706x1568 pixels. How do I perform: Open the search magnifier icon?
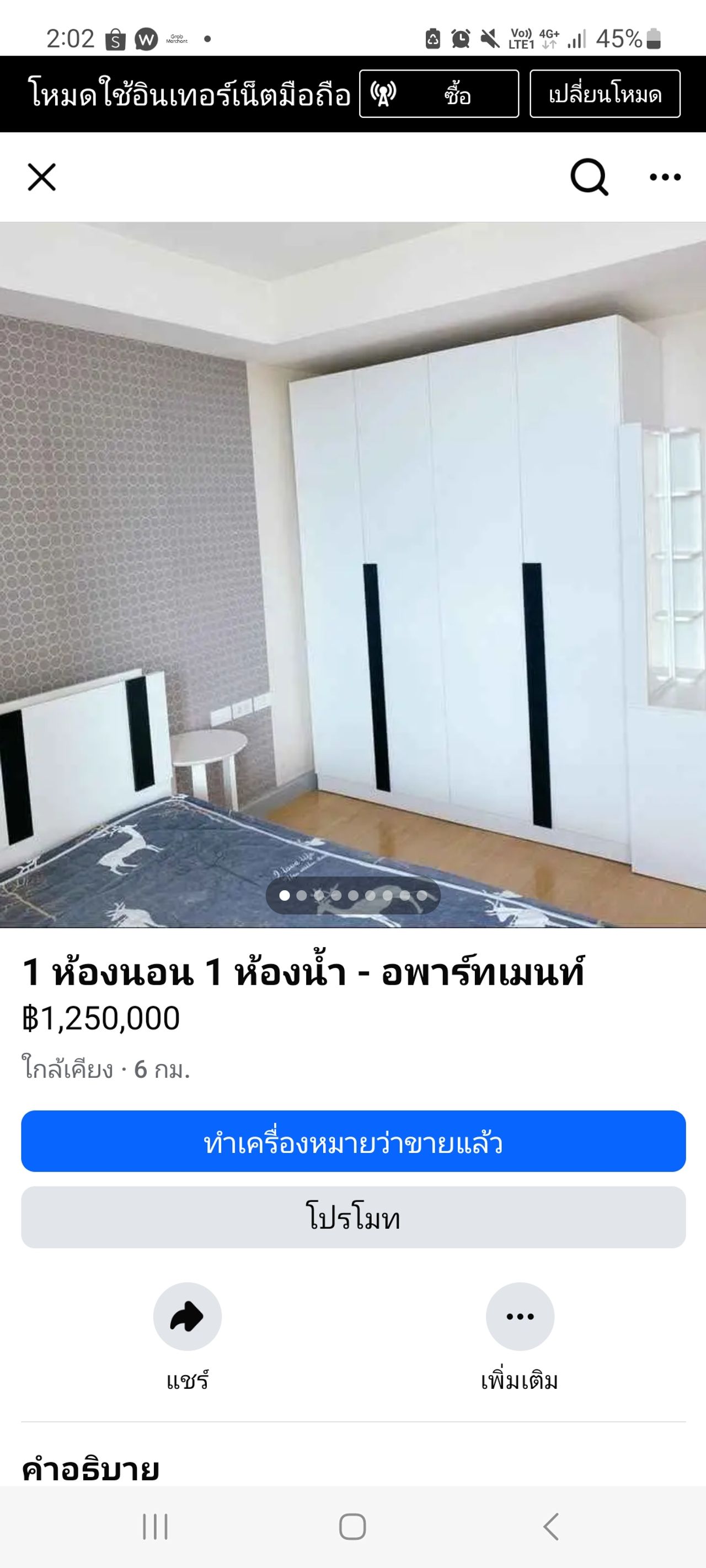(x=589, y=177)
